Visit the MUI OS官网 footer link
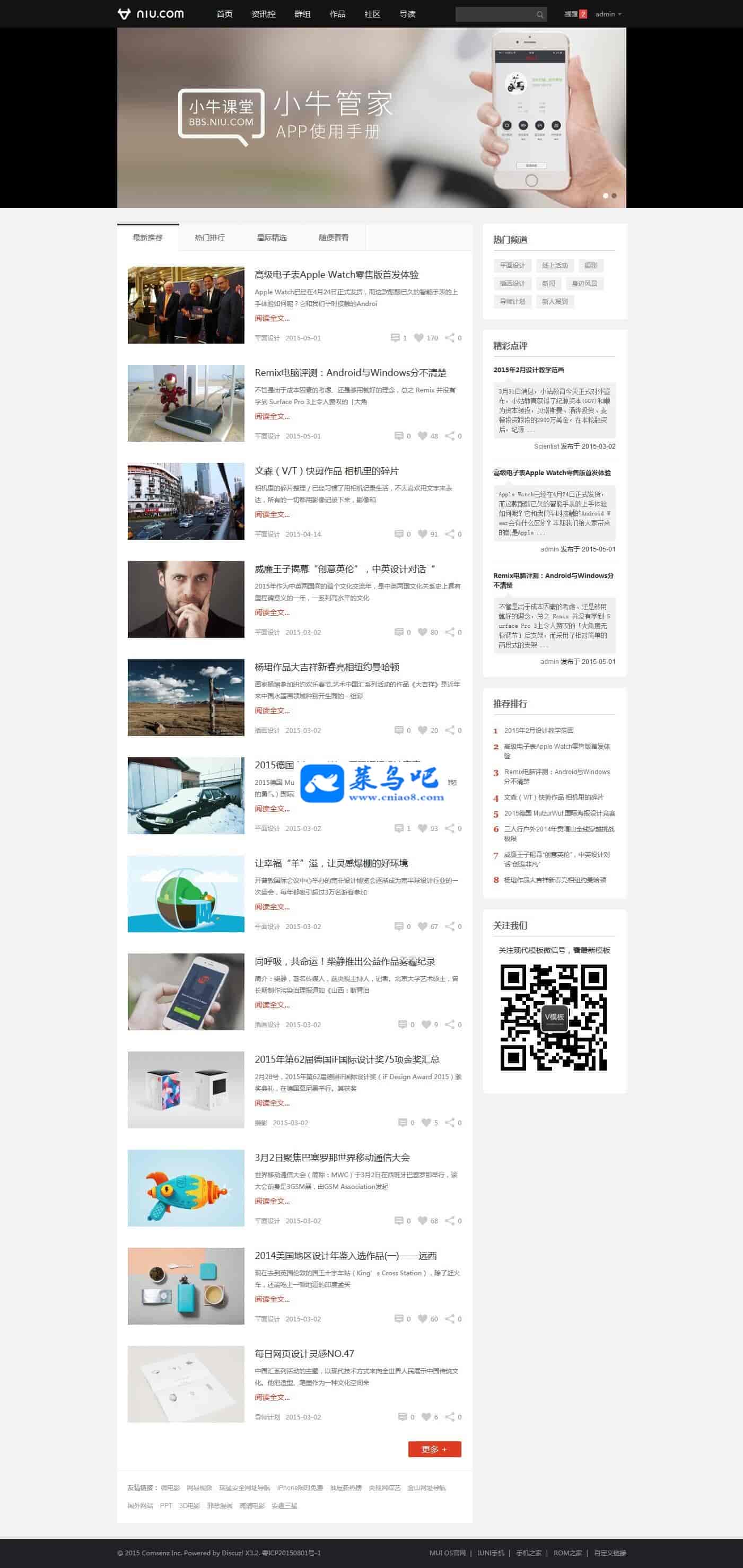 [x=447, y=1553]
